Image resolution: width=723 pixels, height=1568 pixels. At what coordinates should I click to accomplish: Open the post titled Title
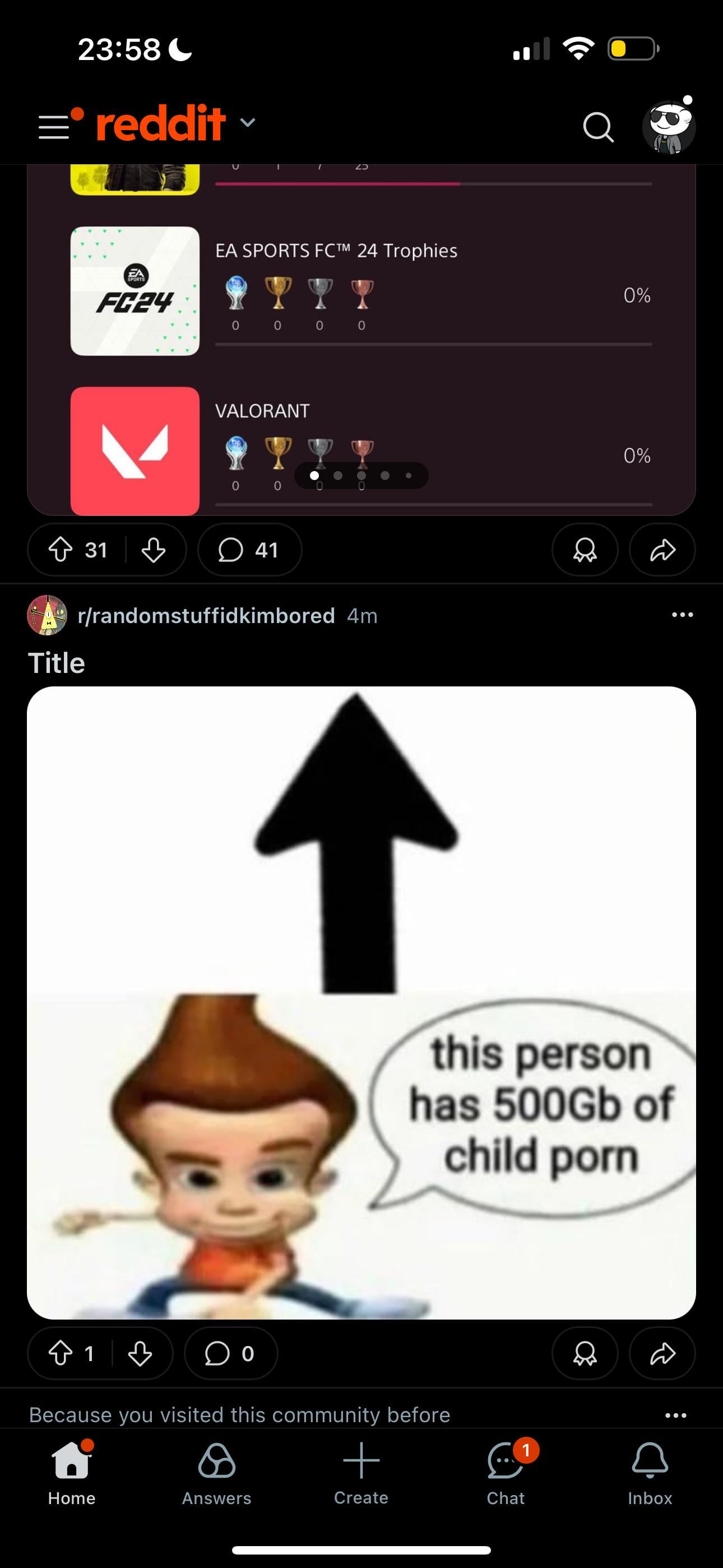coord(57,663)
